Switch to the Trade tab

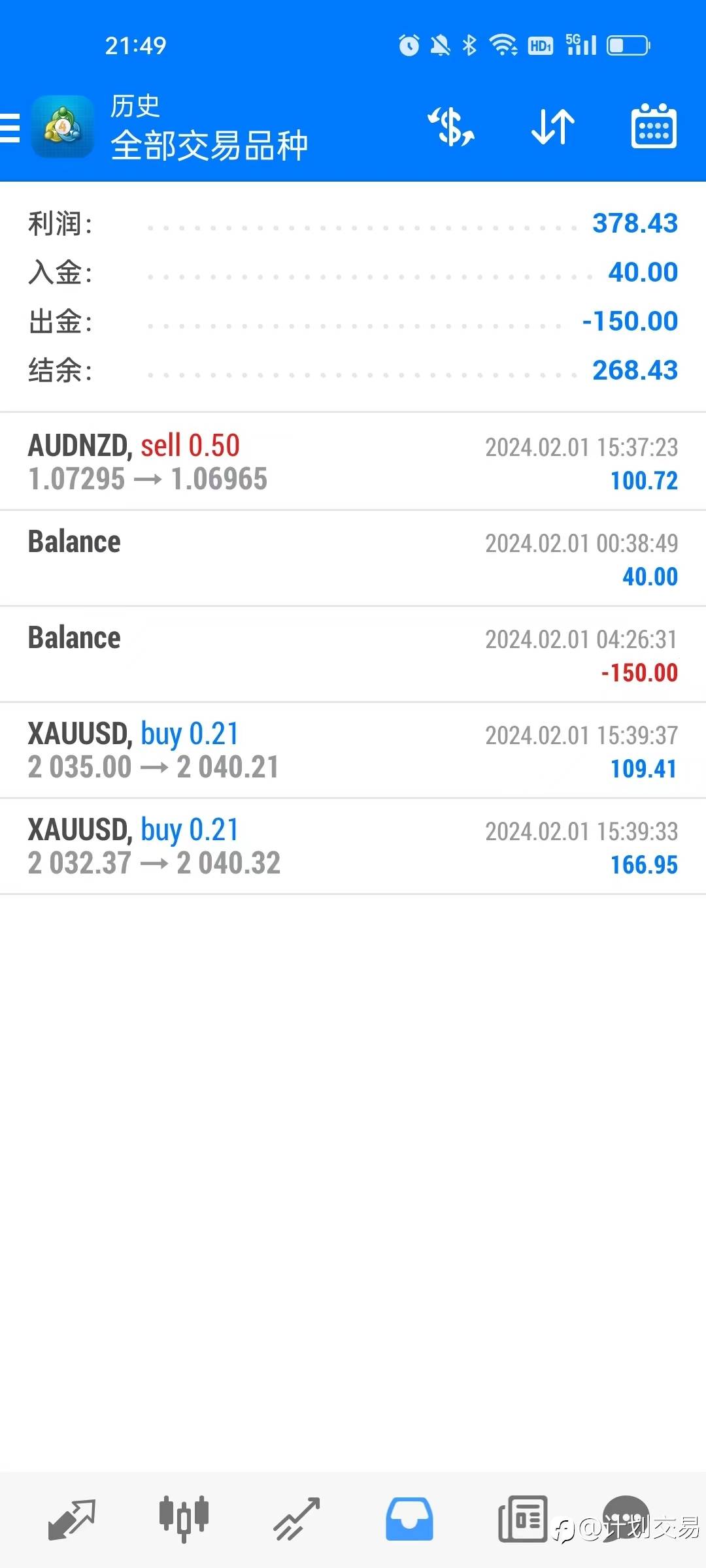tap(297, 1519)
